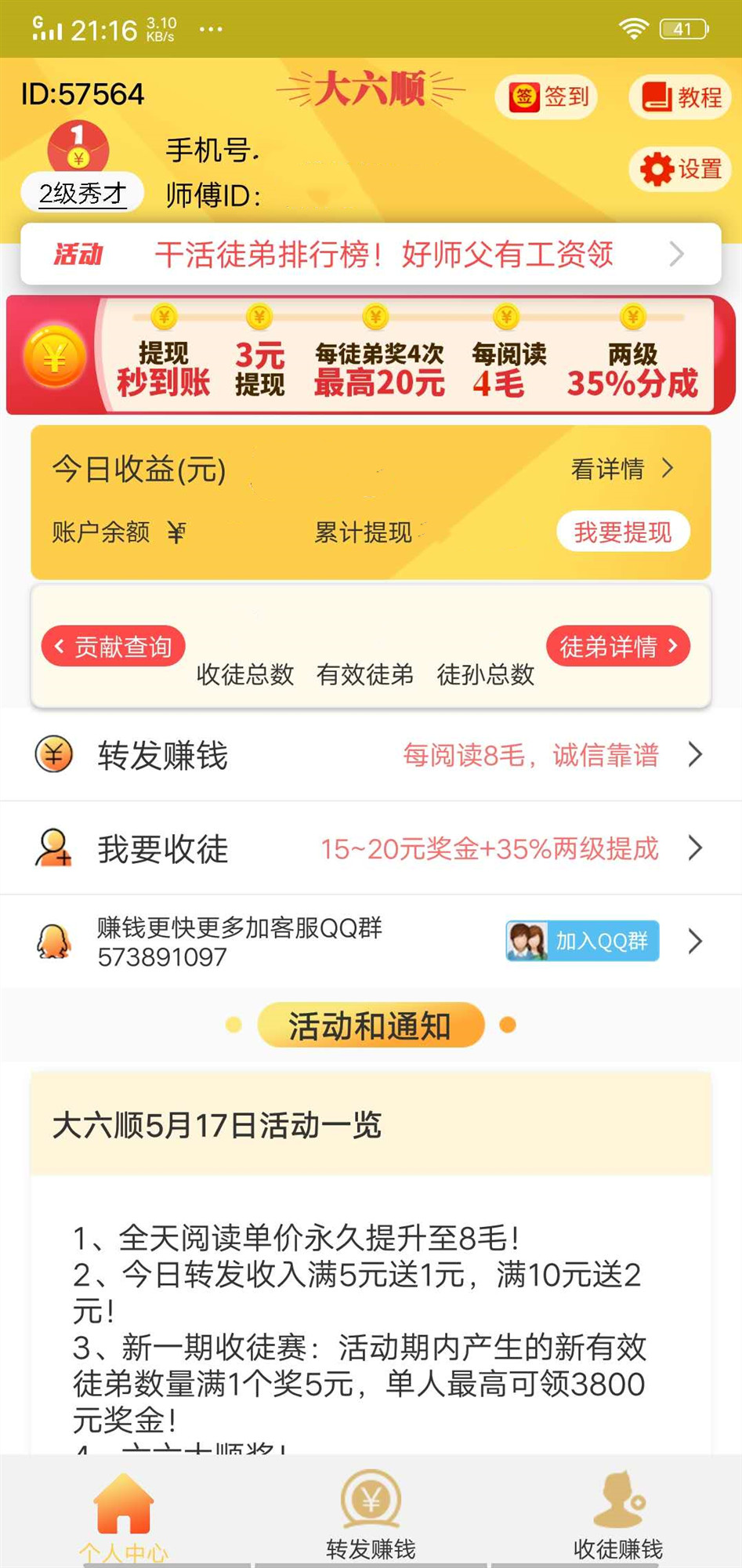Image resolution: width=742 pixels, height=1568 pixels.
Task: Open the 教程 tutorial
Action: pos(680,96)
